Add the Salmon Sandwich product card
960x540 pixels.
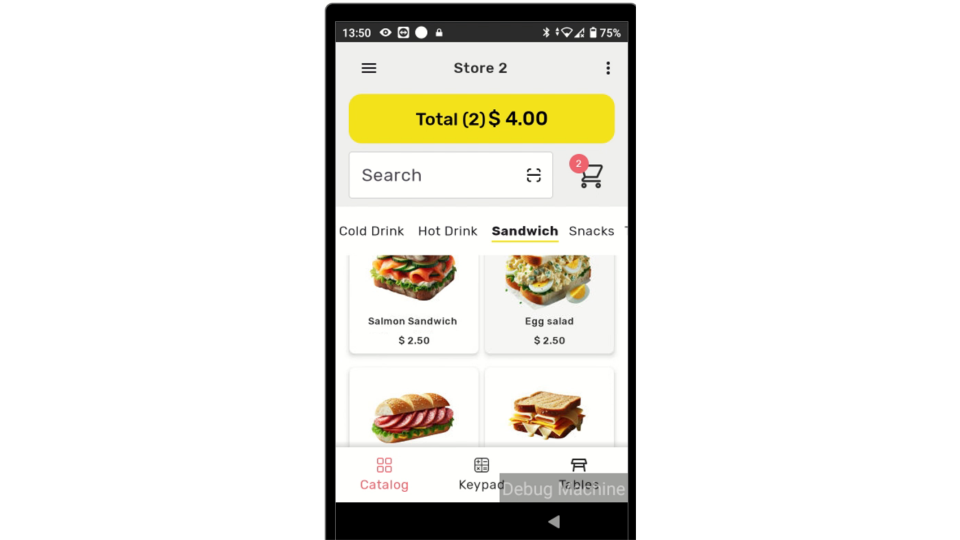pos(413,302)
